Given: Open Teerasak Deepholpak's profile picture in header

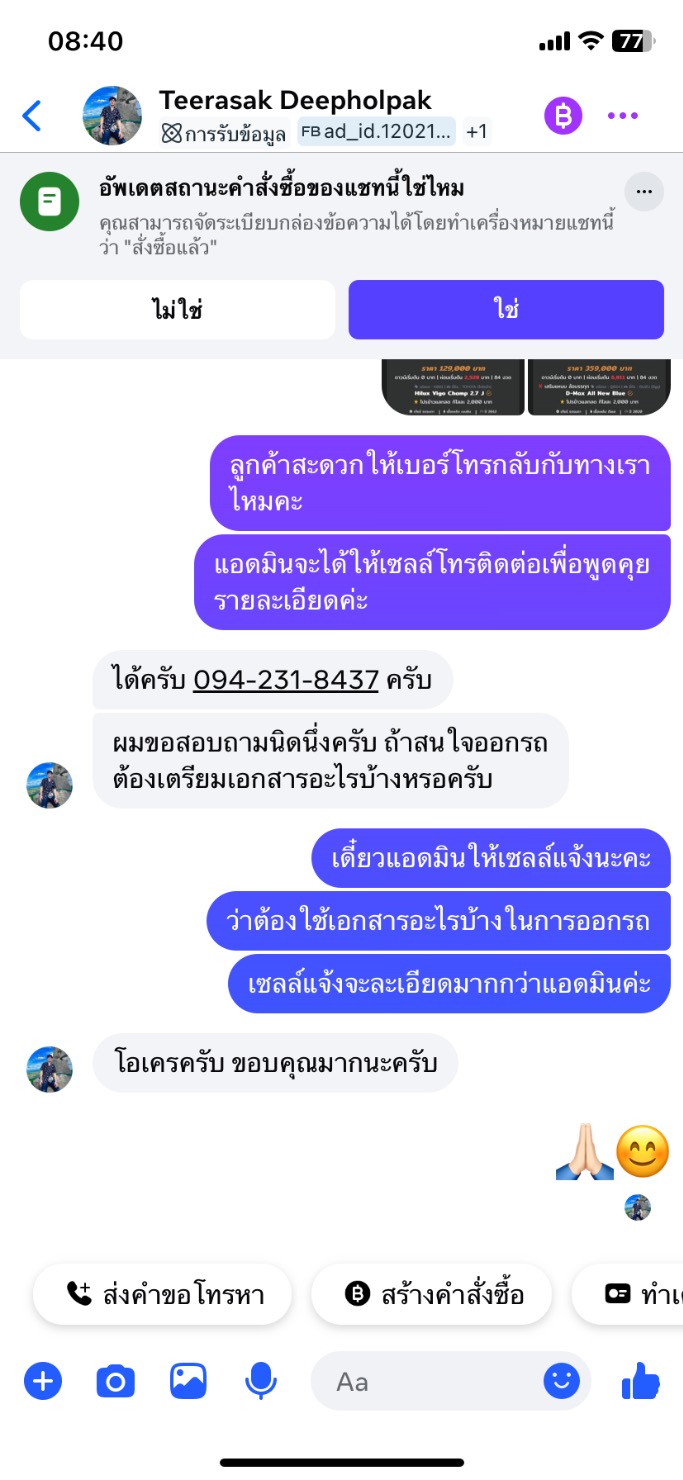Looking at the screenshot, I should coord(112,116).
